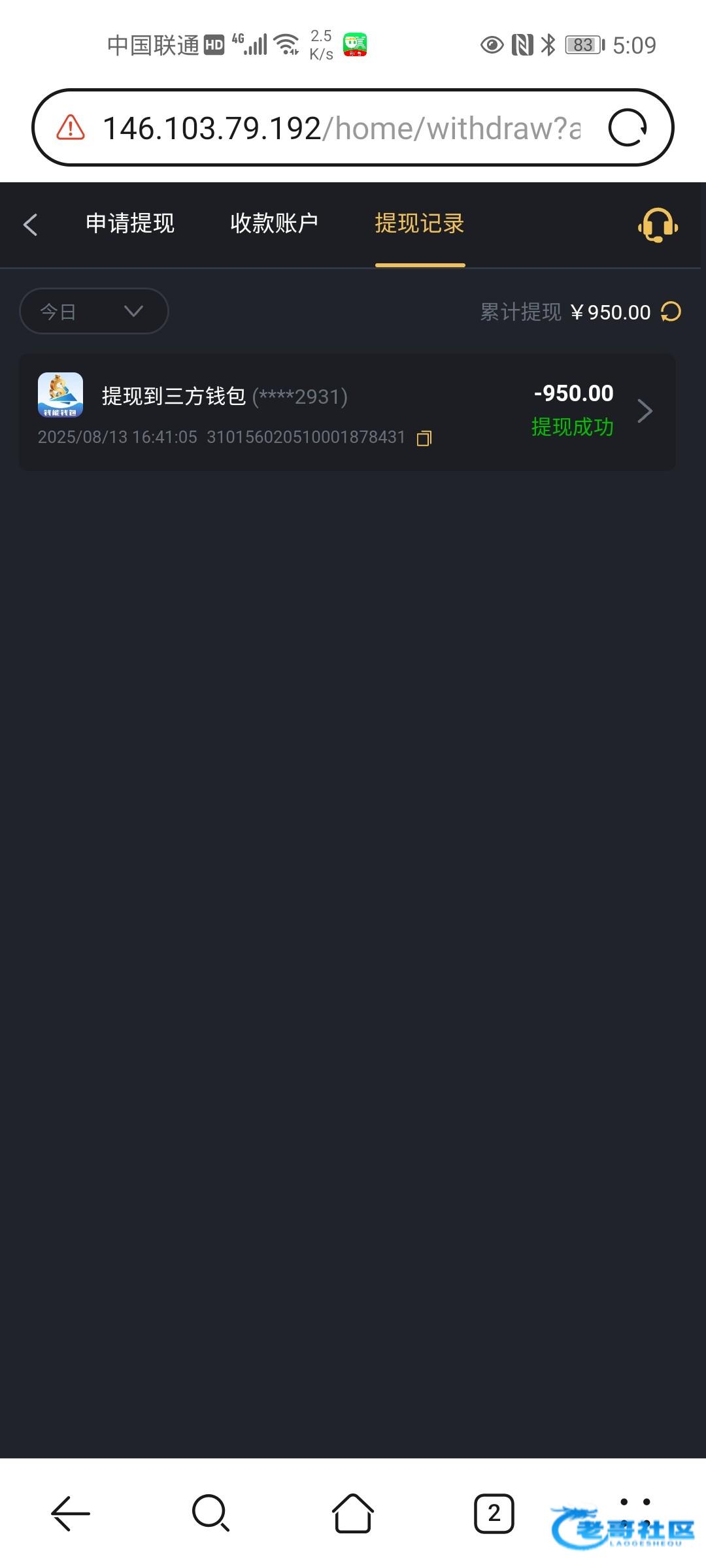Viewport: 706px width, 1568px height.
Task: Open the -950.00 withdrawal record details
Action: point(347,412)
